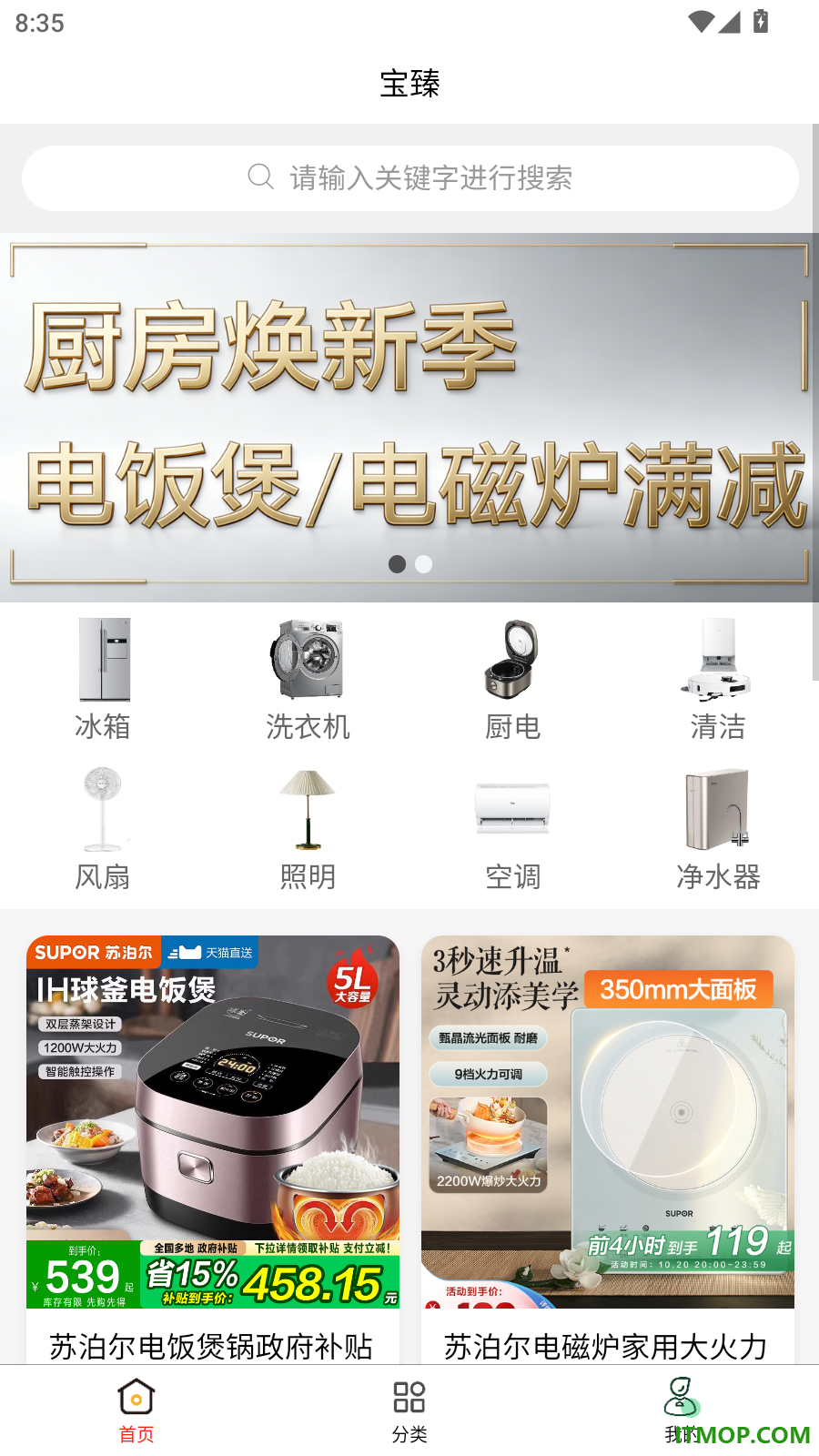This screenshot has width=819, height=1456.
Task: Browse the 洗衣机 category
Action: coord(308,679)
